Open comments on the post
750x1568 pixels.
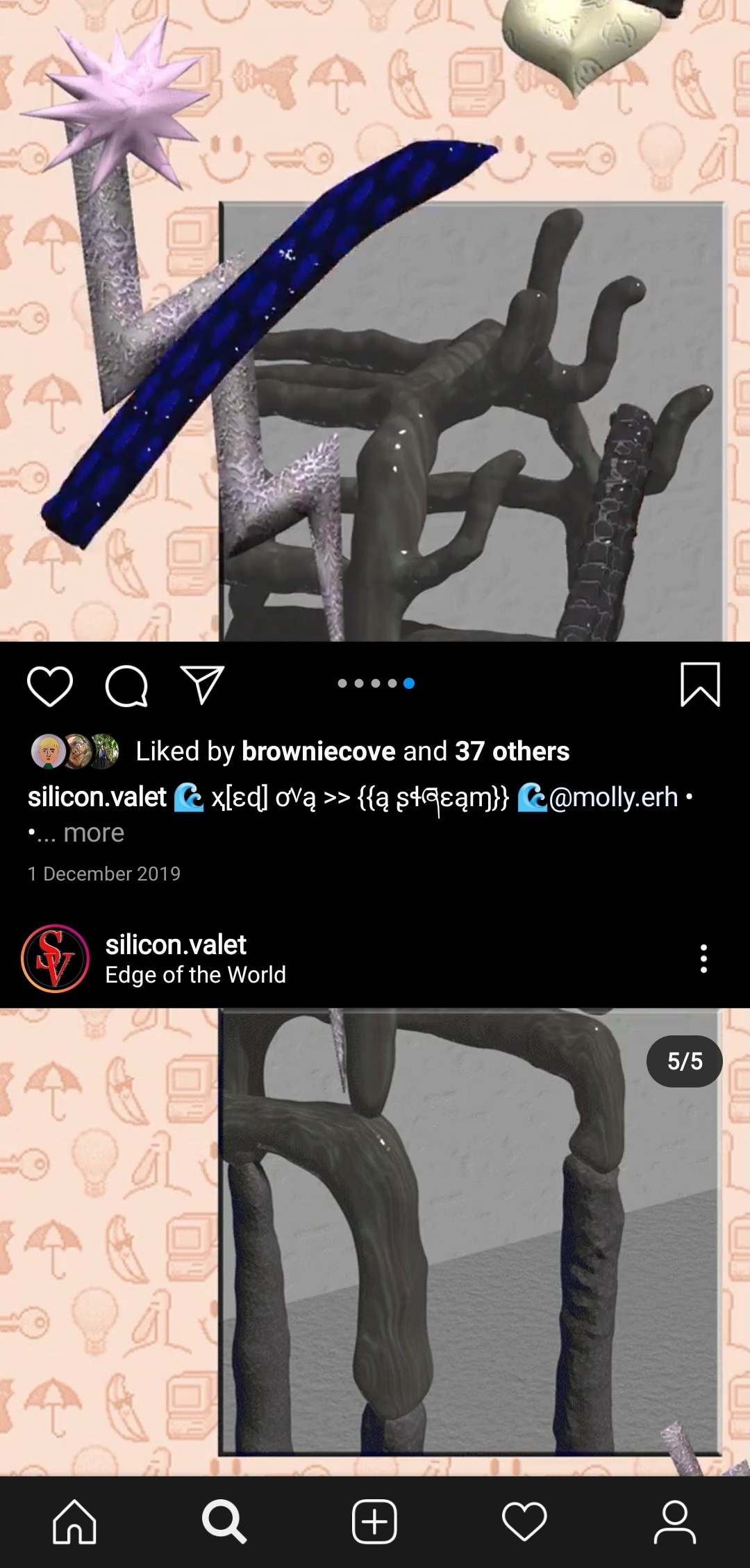[x=126, y=686]
